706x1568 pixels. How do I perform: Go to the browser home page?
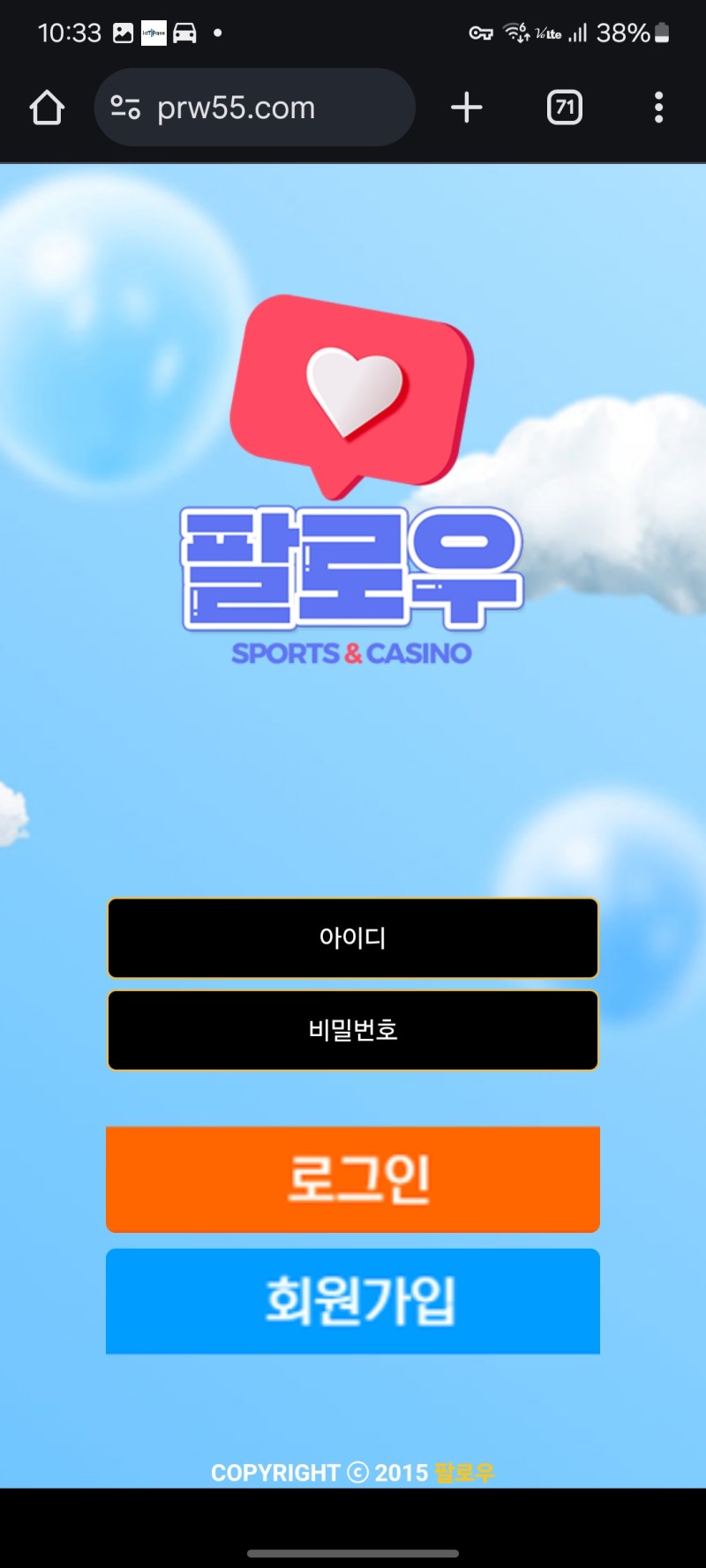coord(47,108)
